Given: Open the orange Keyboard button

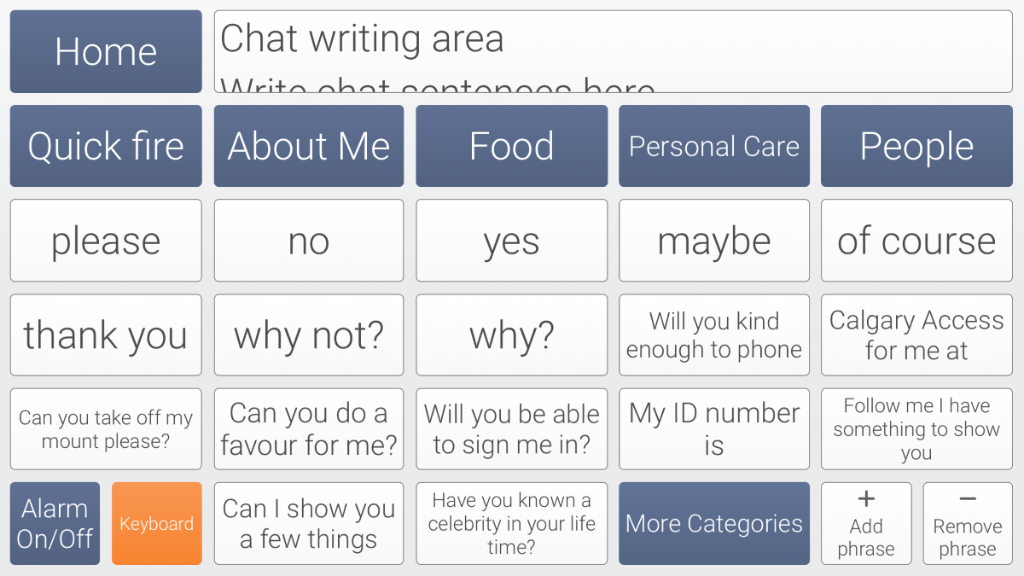Looking at the screenshot, I should point(156,523).
